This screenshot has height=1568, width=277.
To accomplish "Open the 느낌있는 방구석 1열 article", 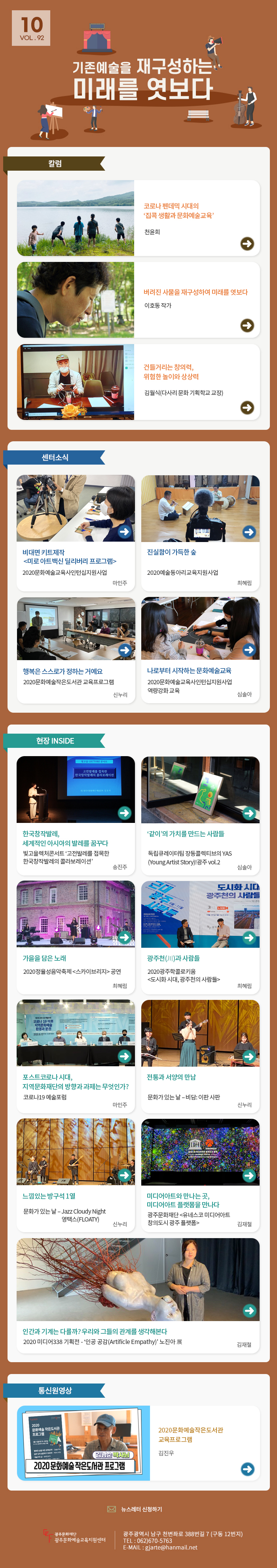I will 125,1175.
